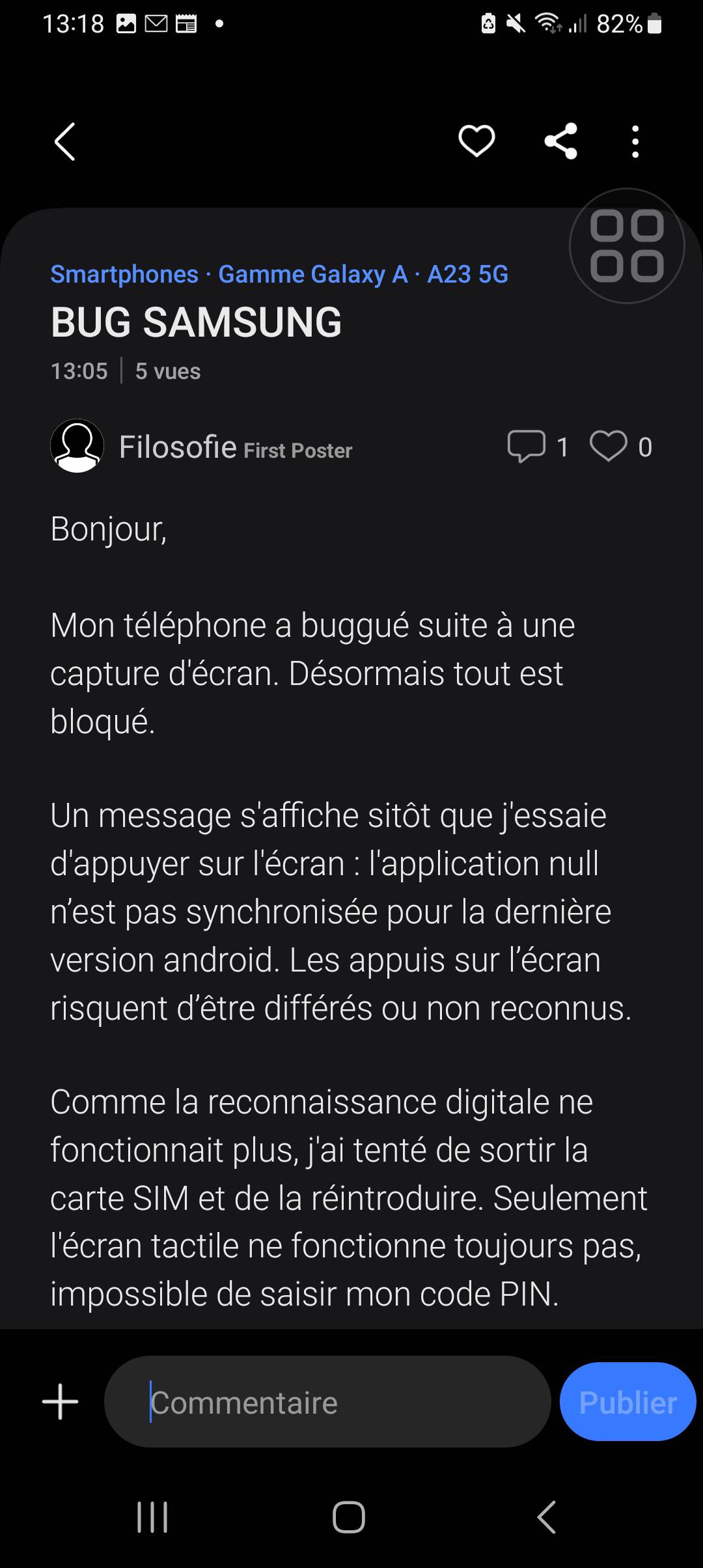
Task: Go back using the top arrow
Action: 64,141
